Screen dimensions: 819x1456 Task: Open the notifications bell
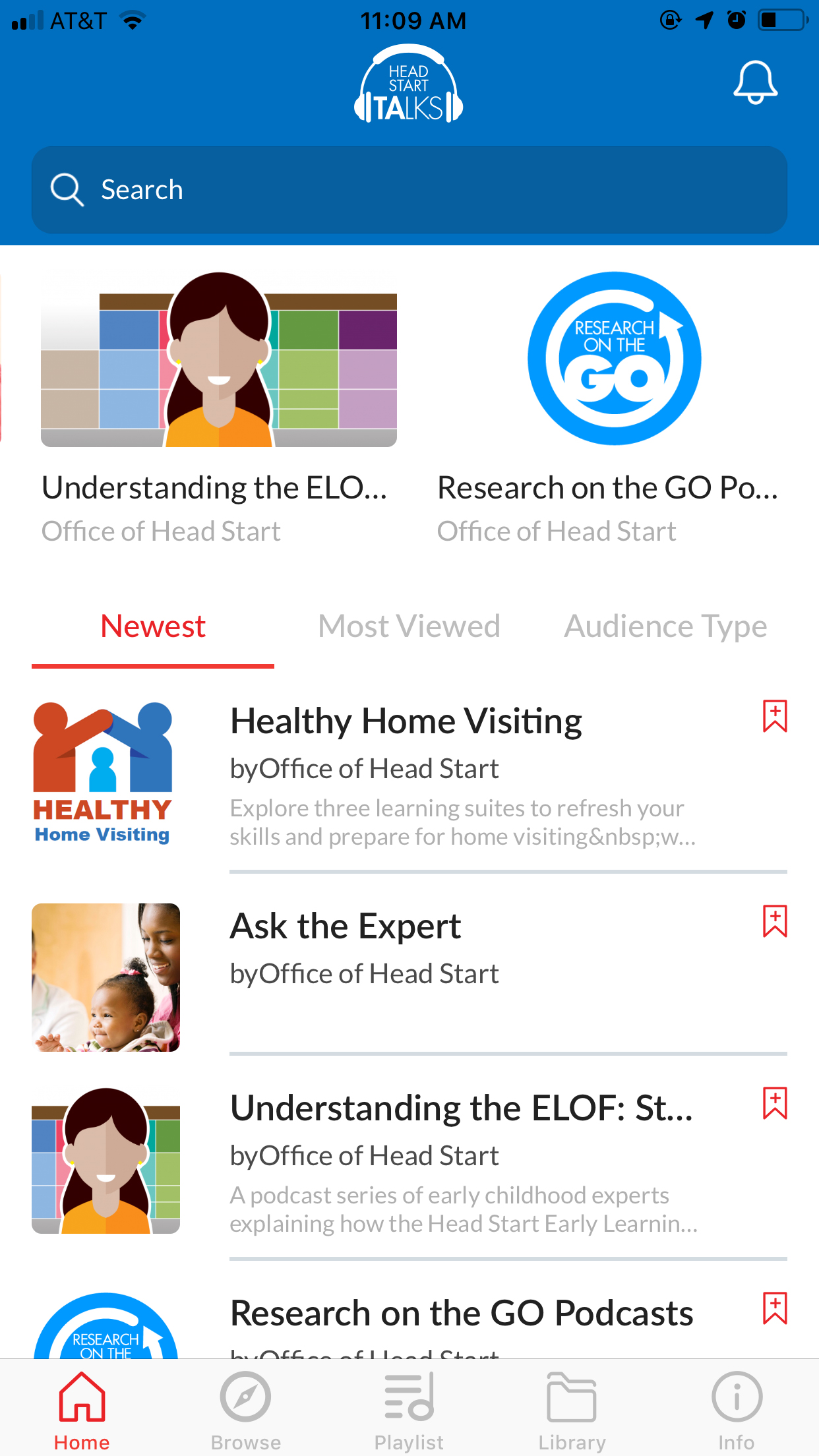point(755,82)
